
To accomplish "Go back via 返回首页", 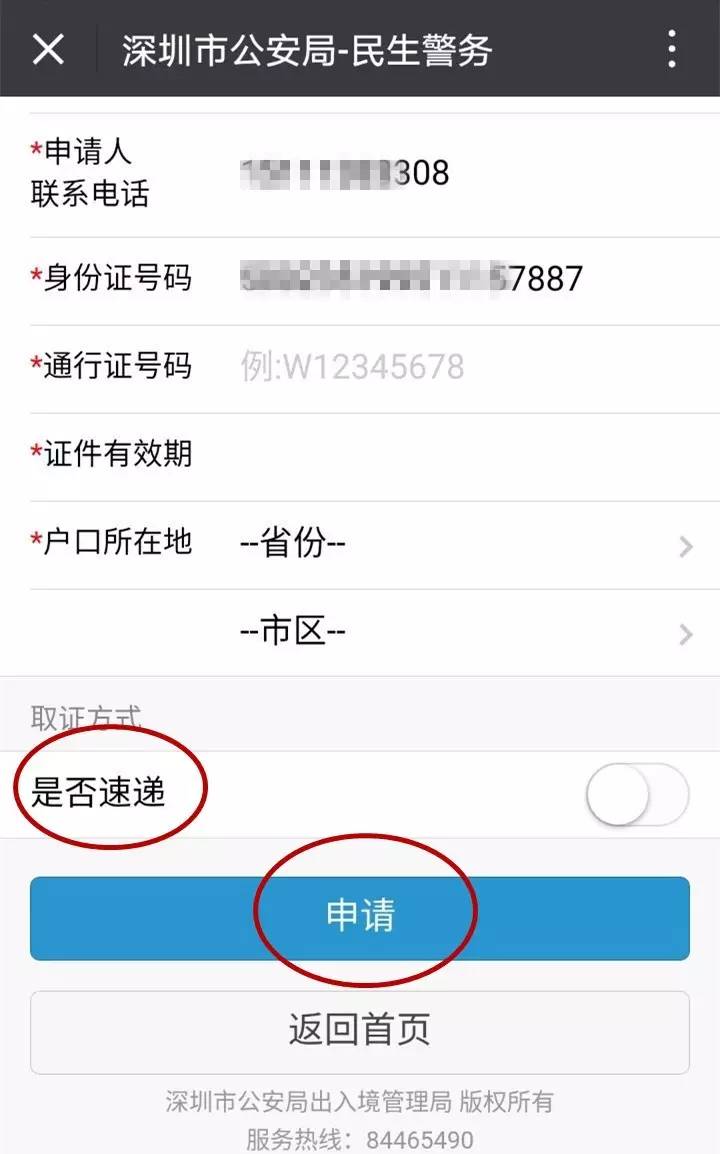I will [x=360, y=1031].
